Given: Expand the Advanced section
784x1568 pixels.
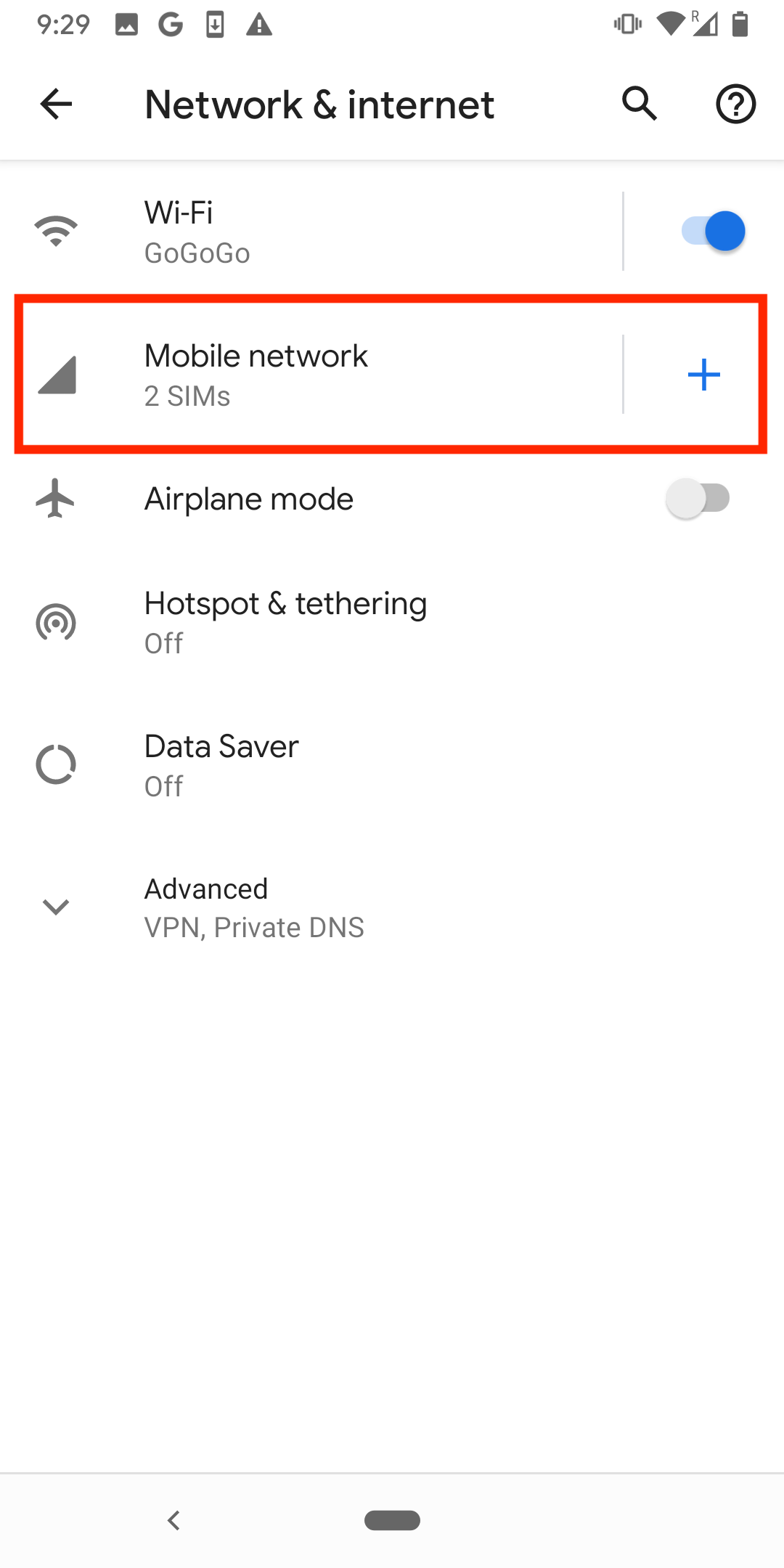Looking at the screenshot, I should [x=205, y=905].
